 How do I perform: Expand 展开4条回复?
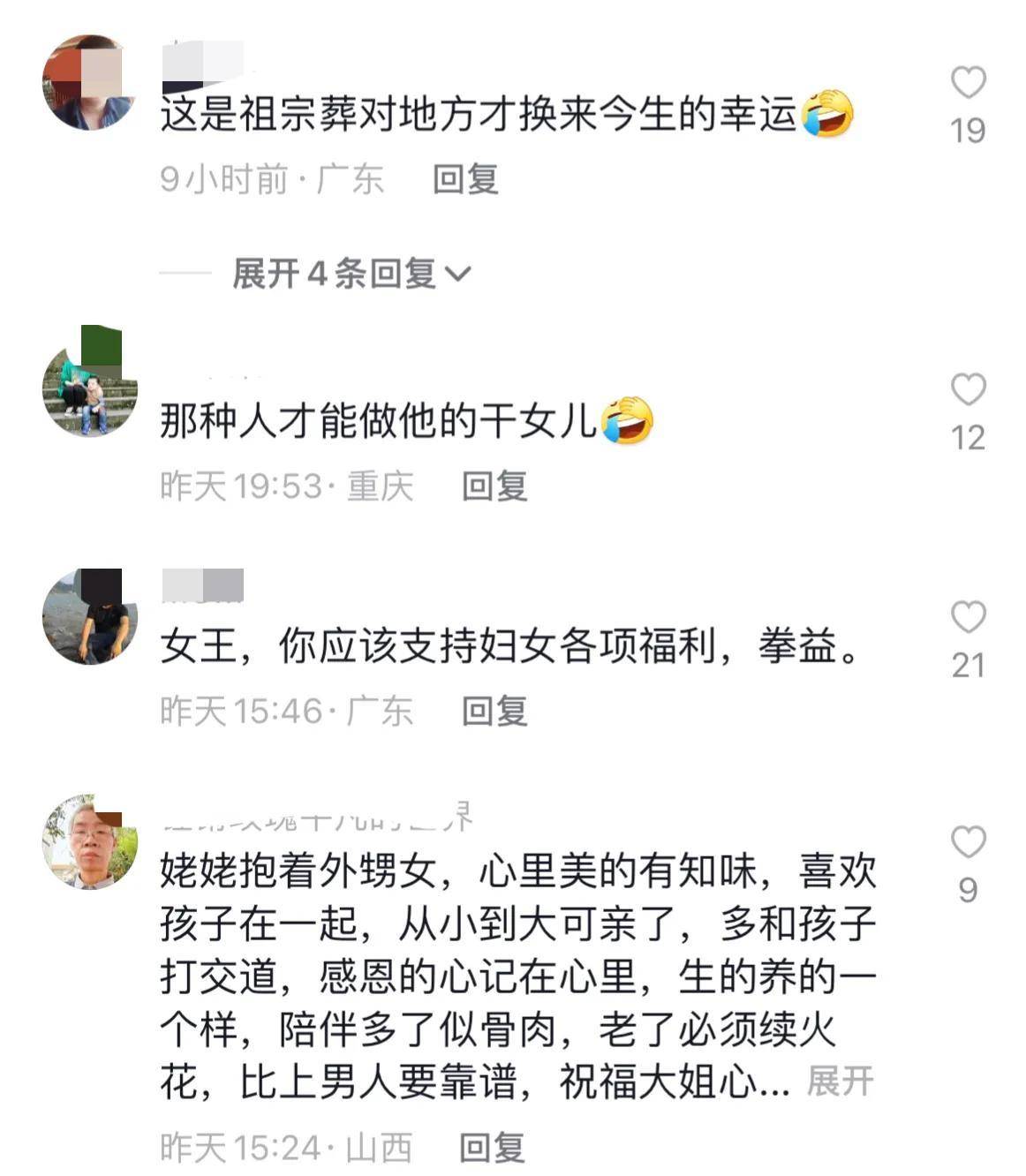click(351, 274)
